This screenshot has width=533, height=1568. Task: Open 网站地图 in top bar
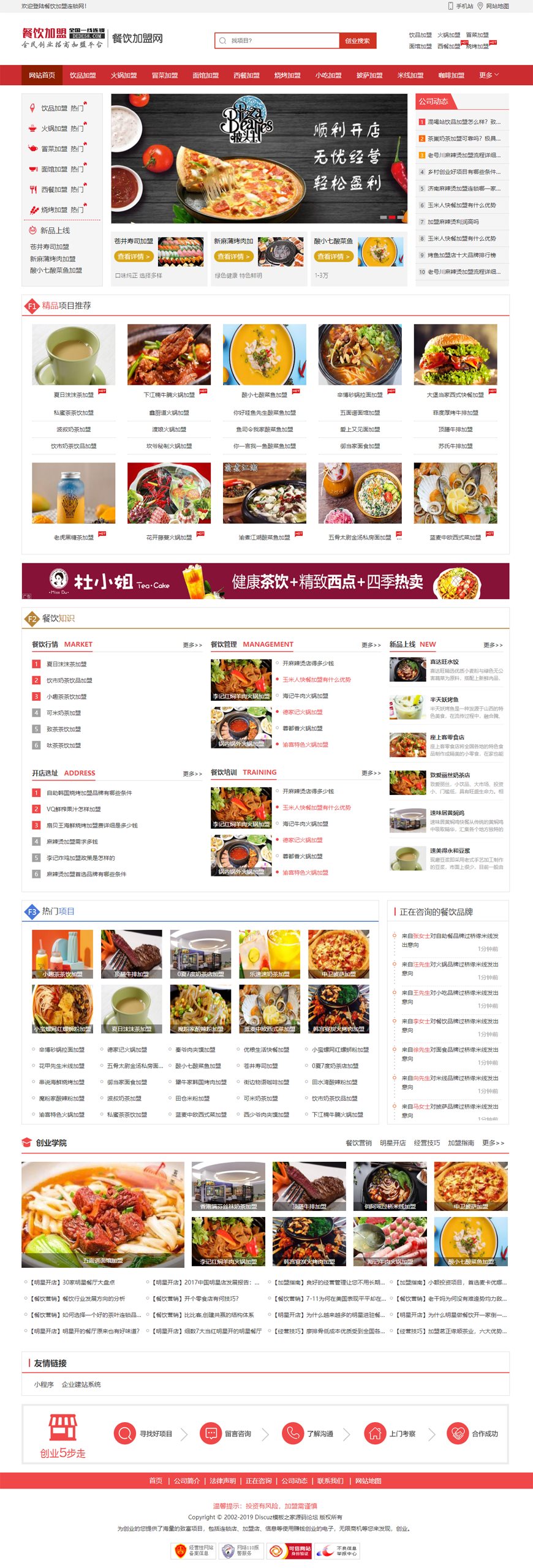(x=497, y=6)
